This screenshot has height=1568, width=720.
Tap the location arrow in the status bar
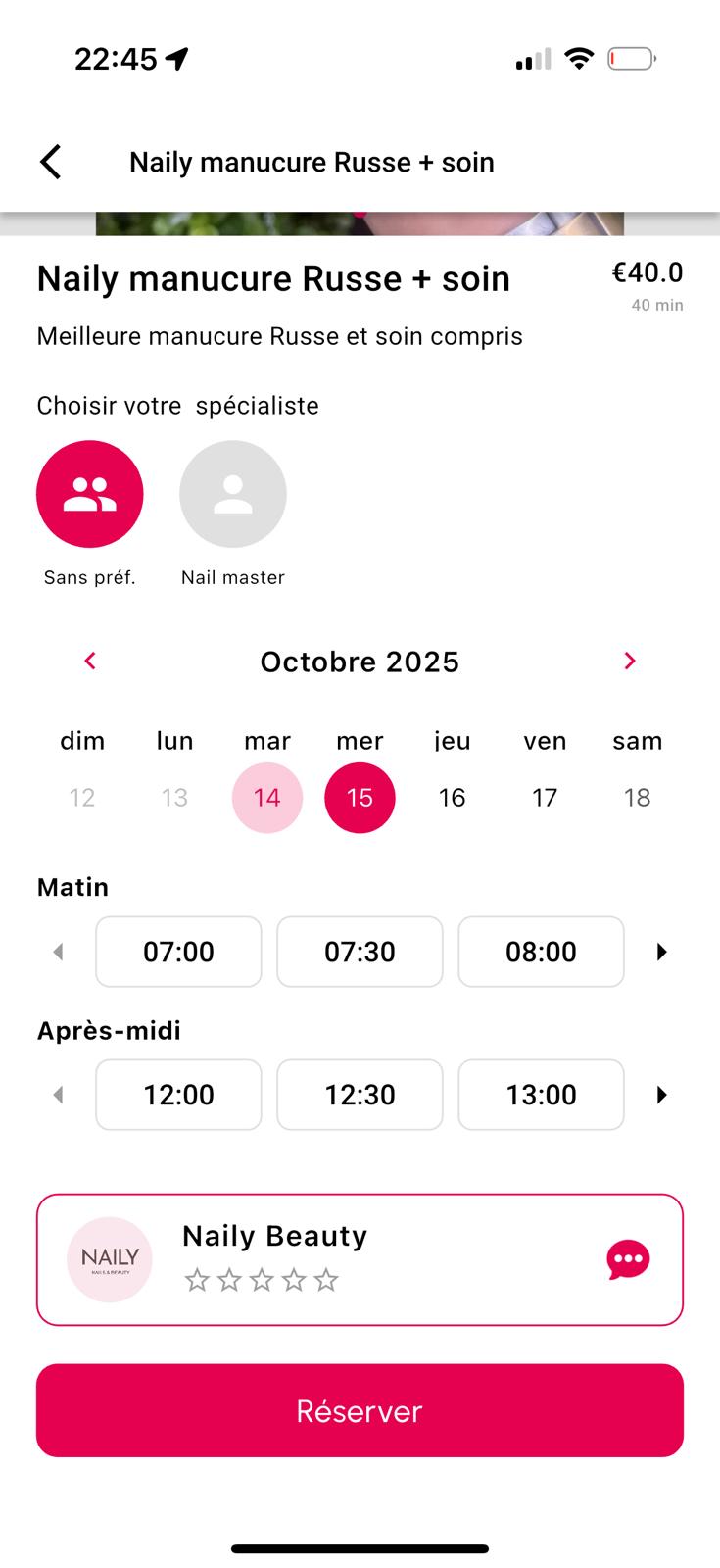coord(176,58)
